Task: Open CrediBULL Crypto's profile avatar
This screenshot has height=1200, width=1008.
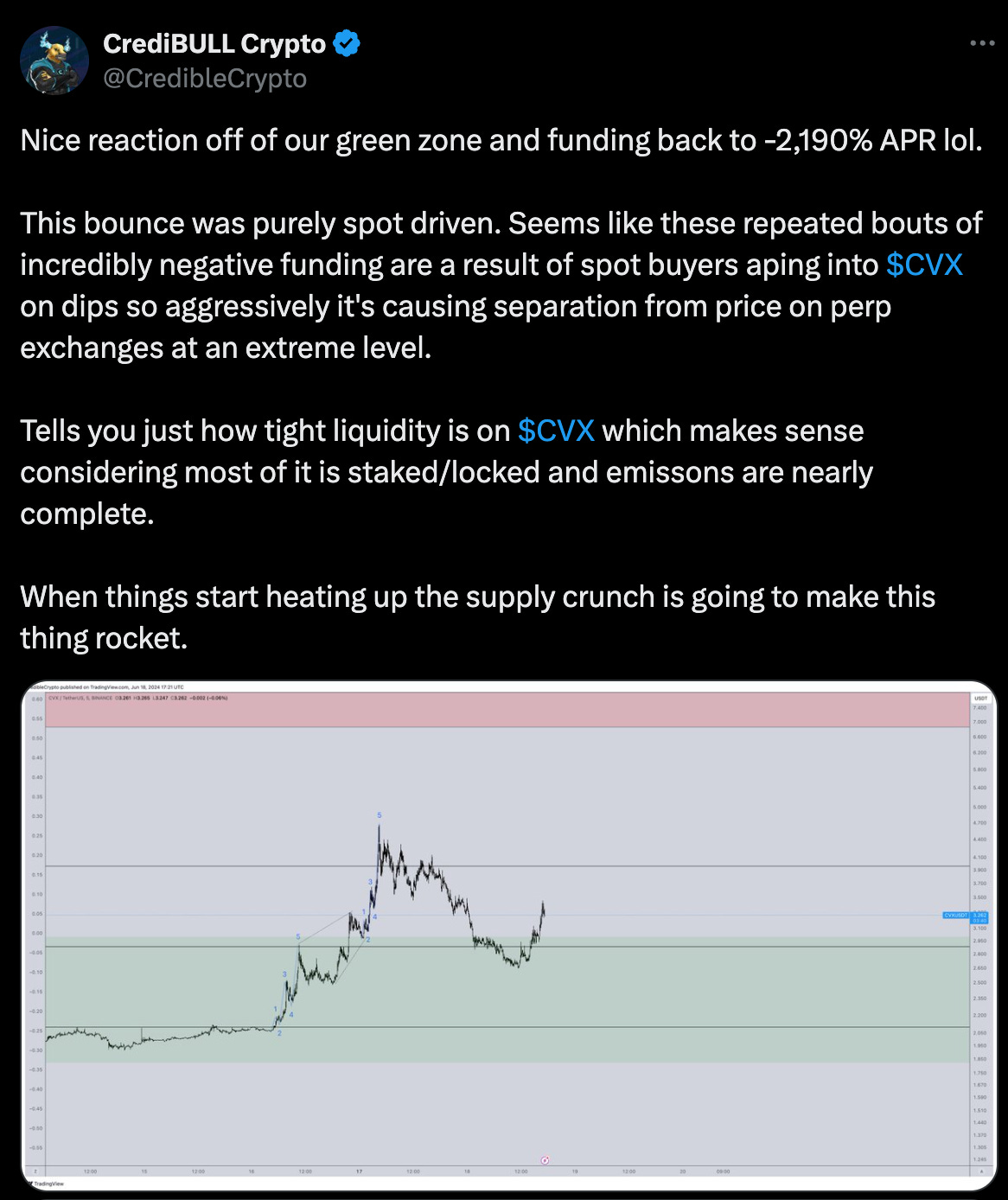Action: point(54,61)
